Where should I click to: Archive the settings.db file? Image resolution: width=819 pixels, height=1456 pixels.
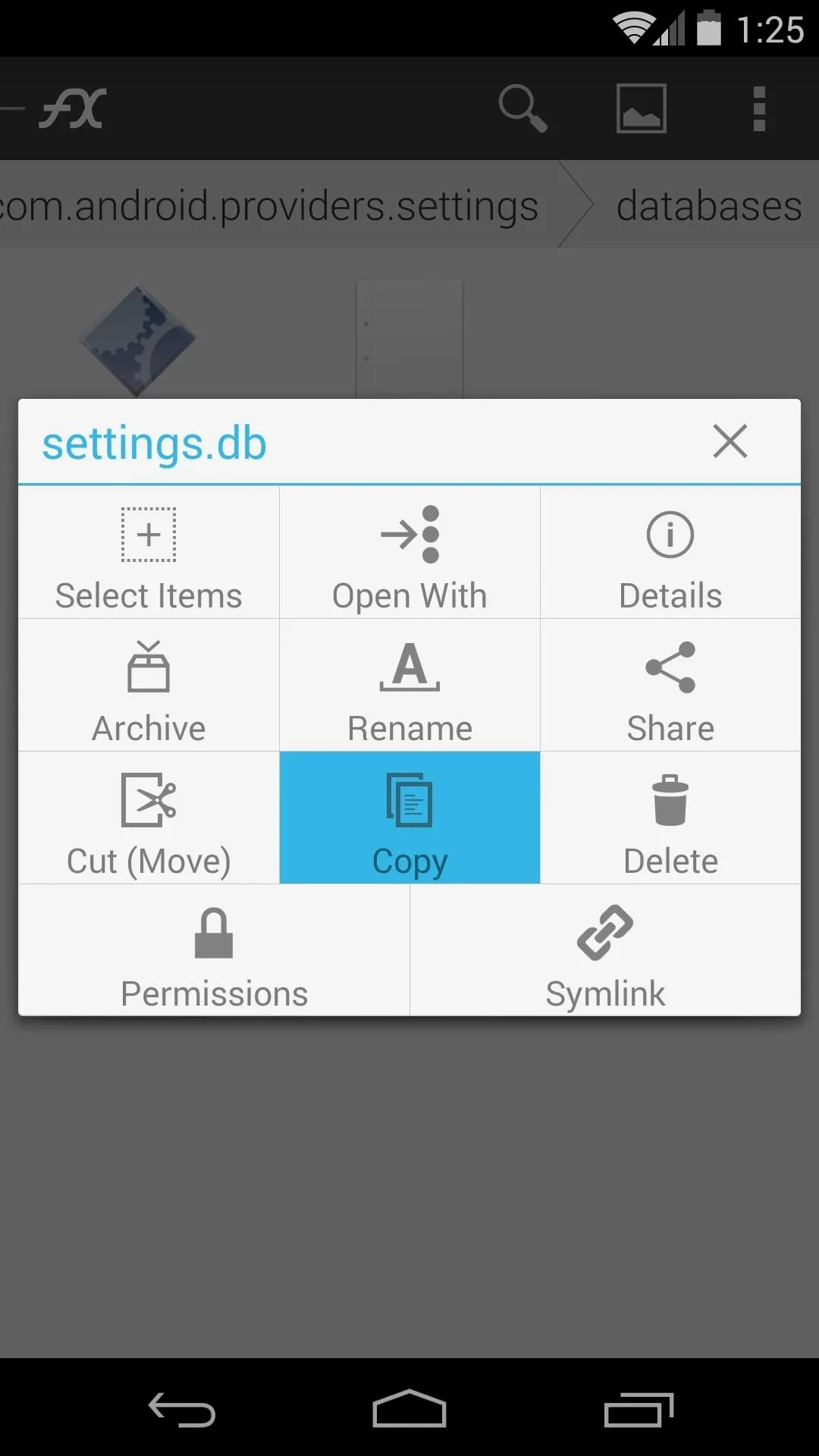coord(149,685)
